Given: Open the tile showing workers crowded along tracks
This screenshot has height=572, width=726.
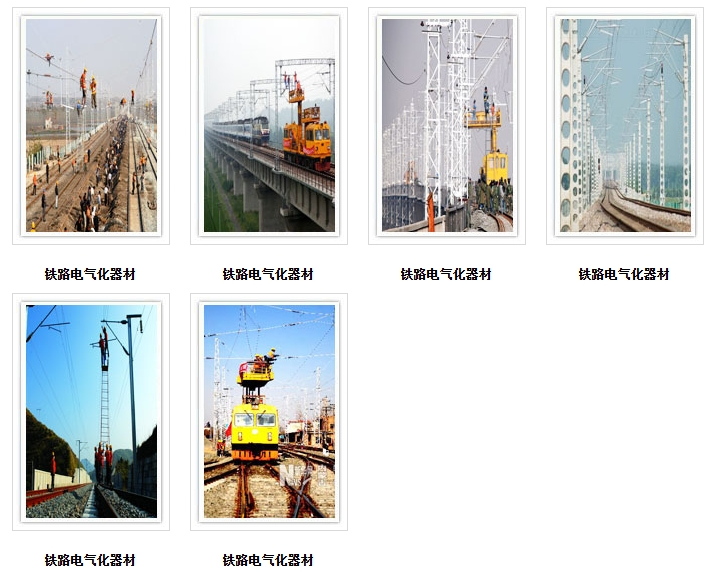Looking at the screenshot, I should point(91,126).
